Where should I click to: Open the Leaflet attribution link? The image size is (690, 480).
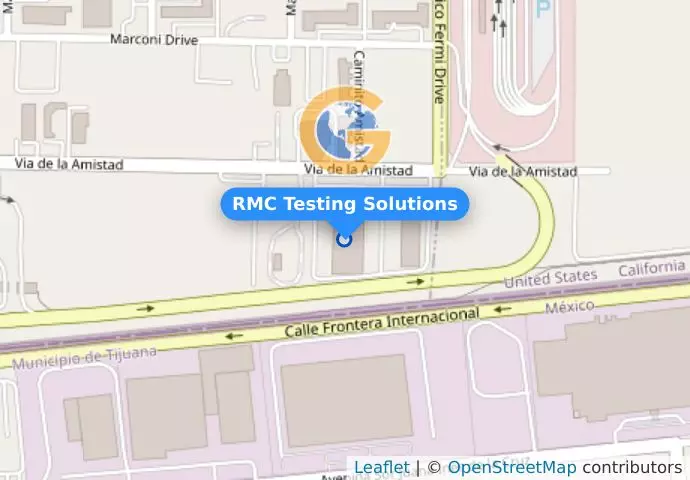(x=381, y=467)
